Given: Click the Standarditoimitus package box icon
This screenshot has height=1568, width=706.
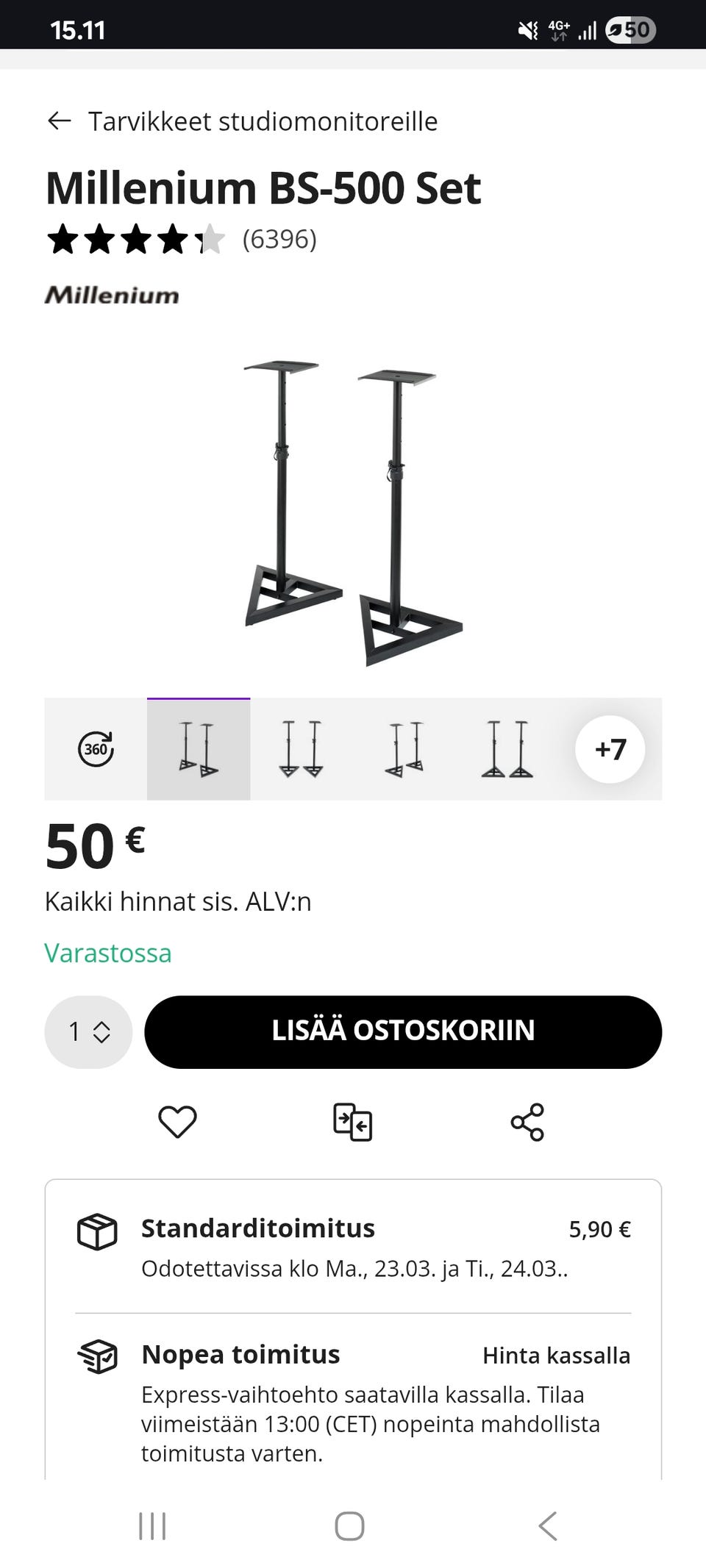Looking at the screenshot, I should point(99,1228).
